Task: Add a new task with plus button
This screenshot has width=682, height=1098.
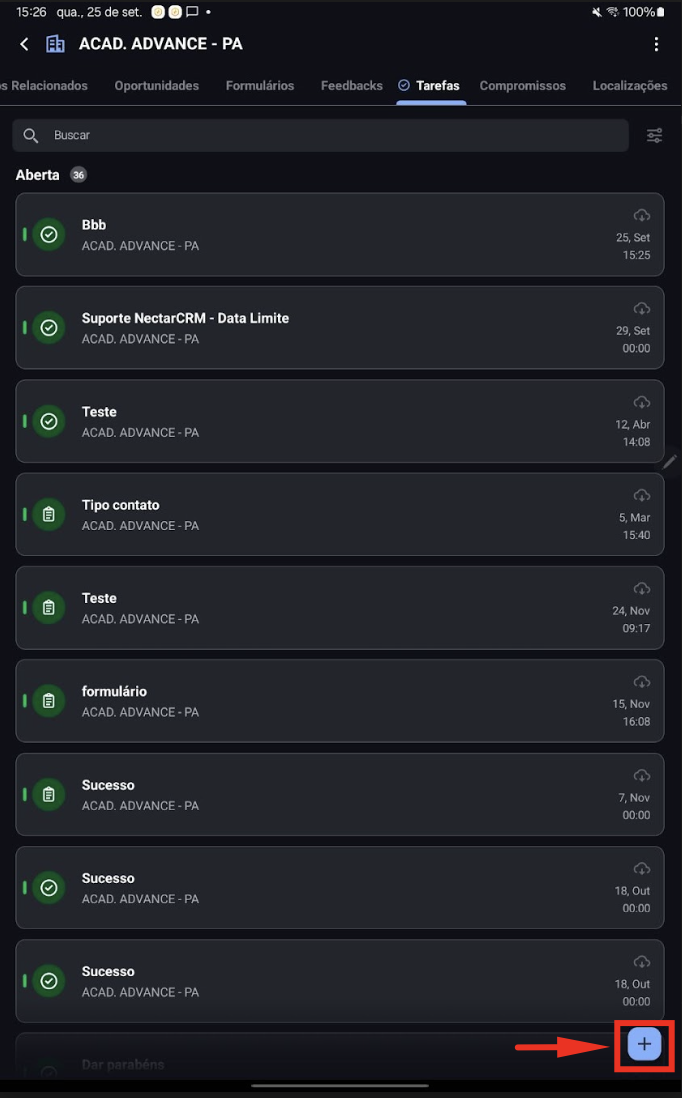Action: (644, 1045)
